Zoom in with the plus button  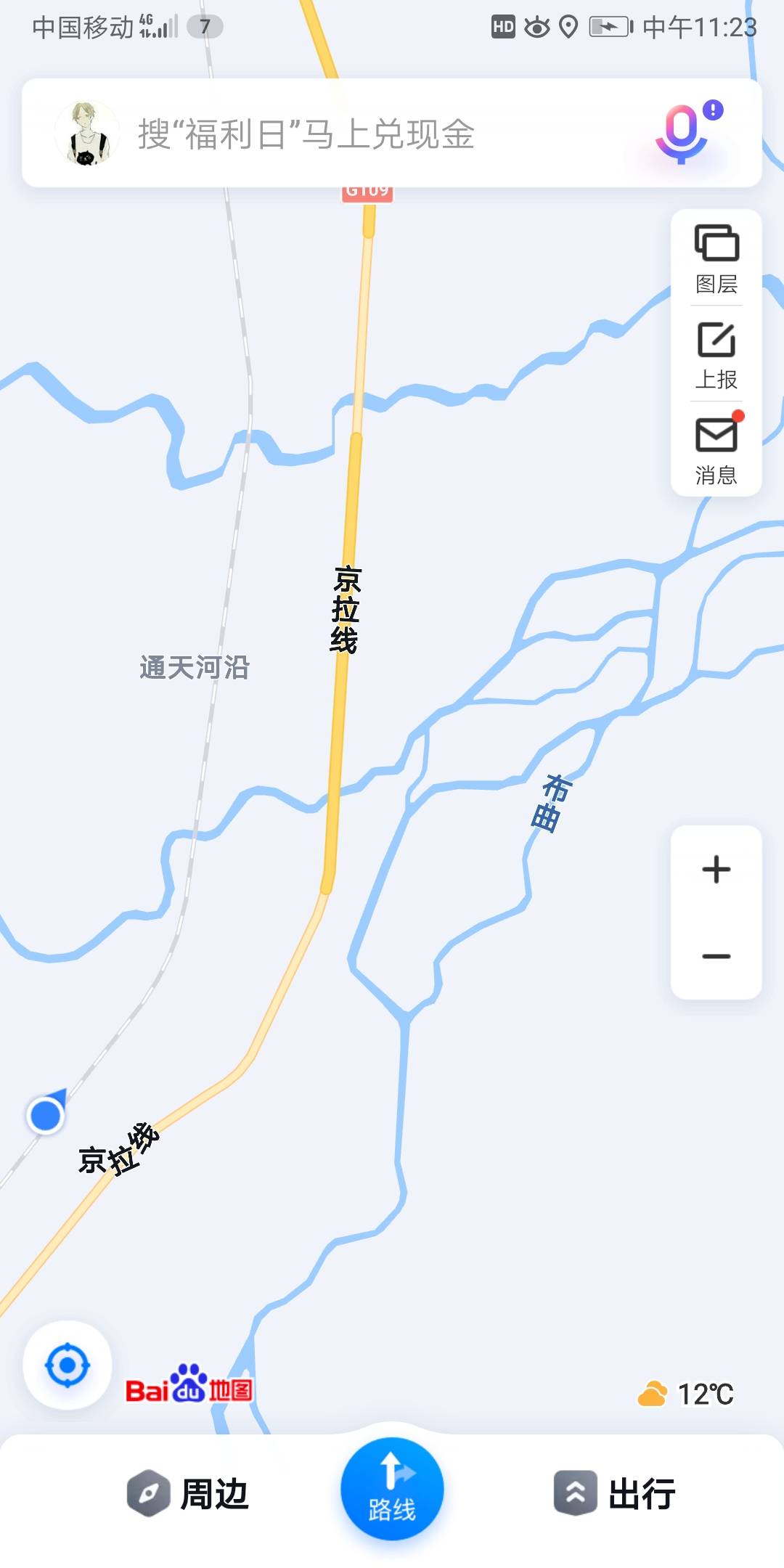(715, 870)
